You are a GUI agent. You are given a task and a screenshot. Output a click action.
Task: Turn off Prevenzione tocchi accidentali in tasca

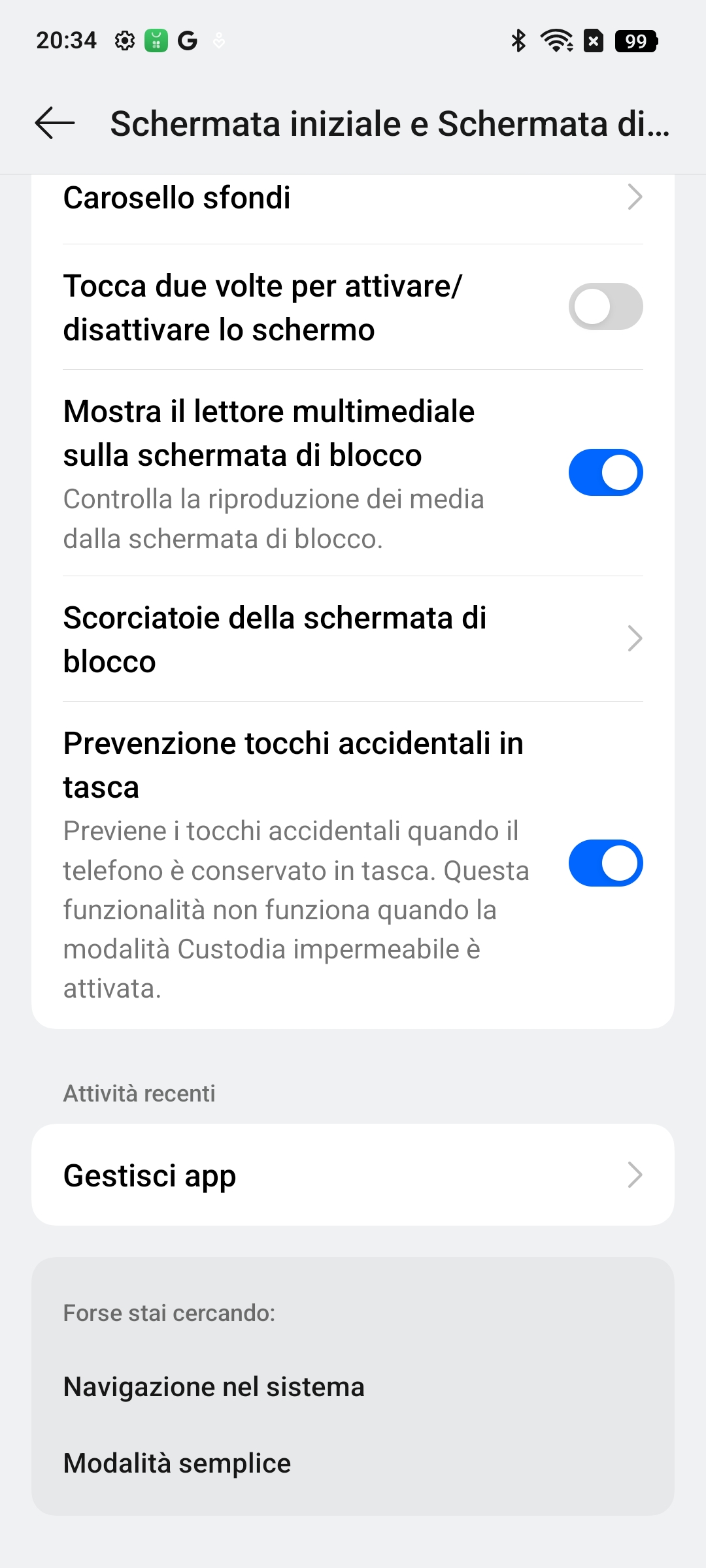coord(605,863)
